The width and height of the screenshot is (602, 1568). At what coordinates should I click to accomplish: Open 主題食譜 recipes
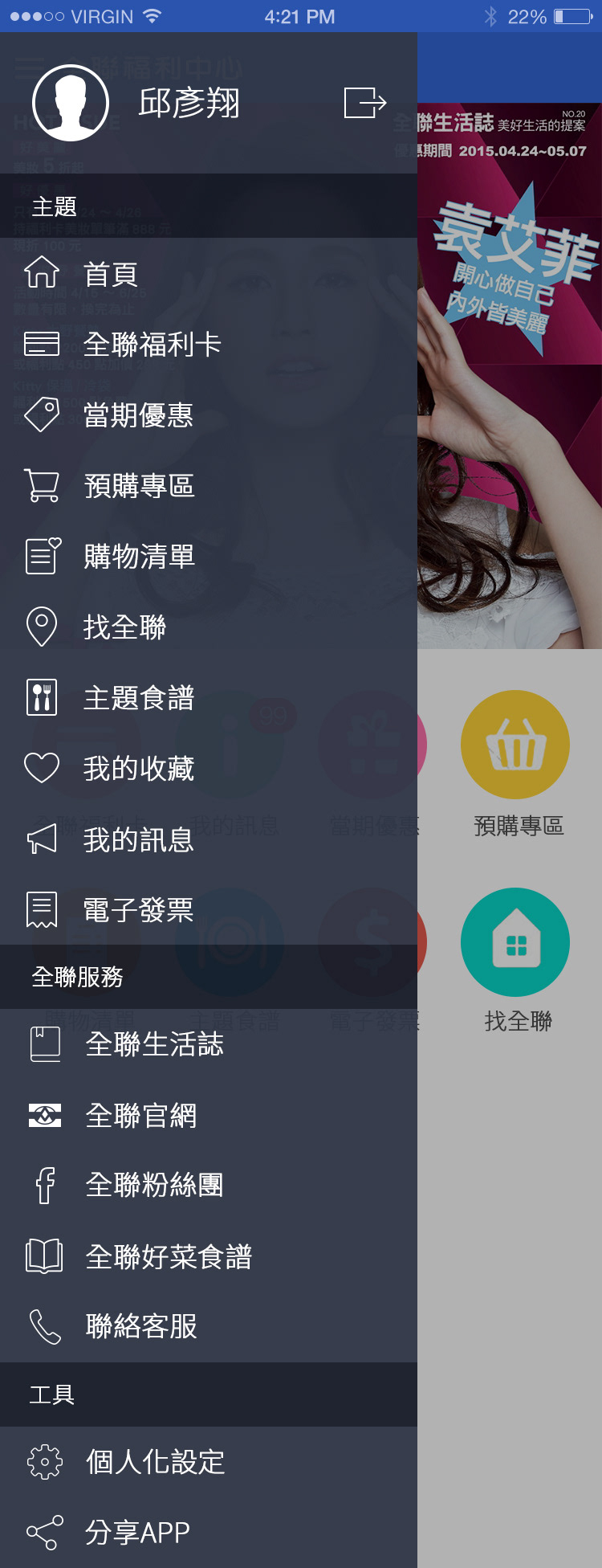click(x=138, y=698)
